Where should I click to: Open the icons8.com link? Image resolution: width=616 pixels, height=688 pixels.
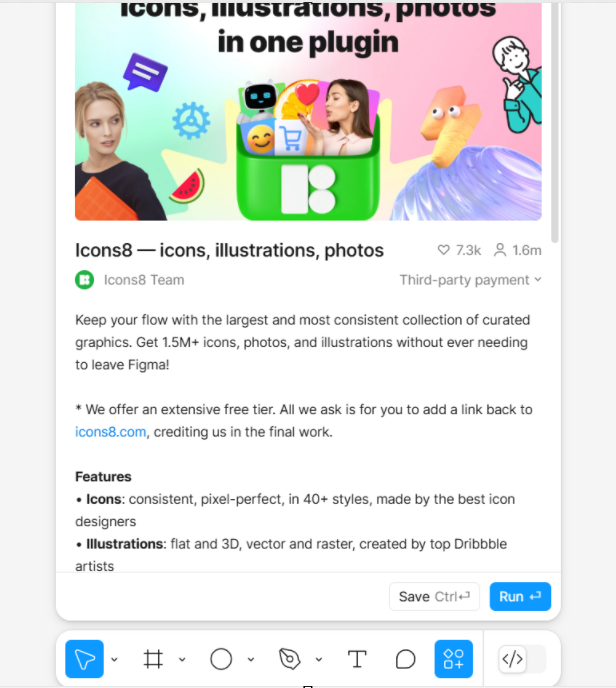click(x=111, y=432)
